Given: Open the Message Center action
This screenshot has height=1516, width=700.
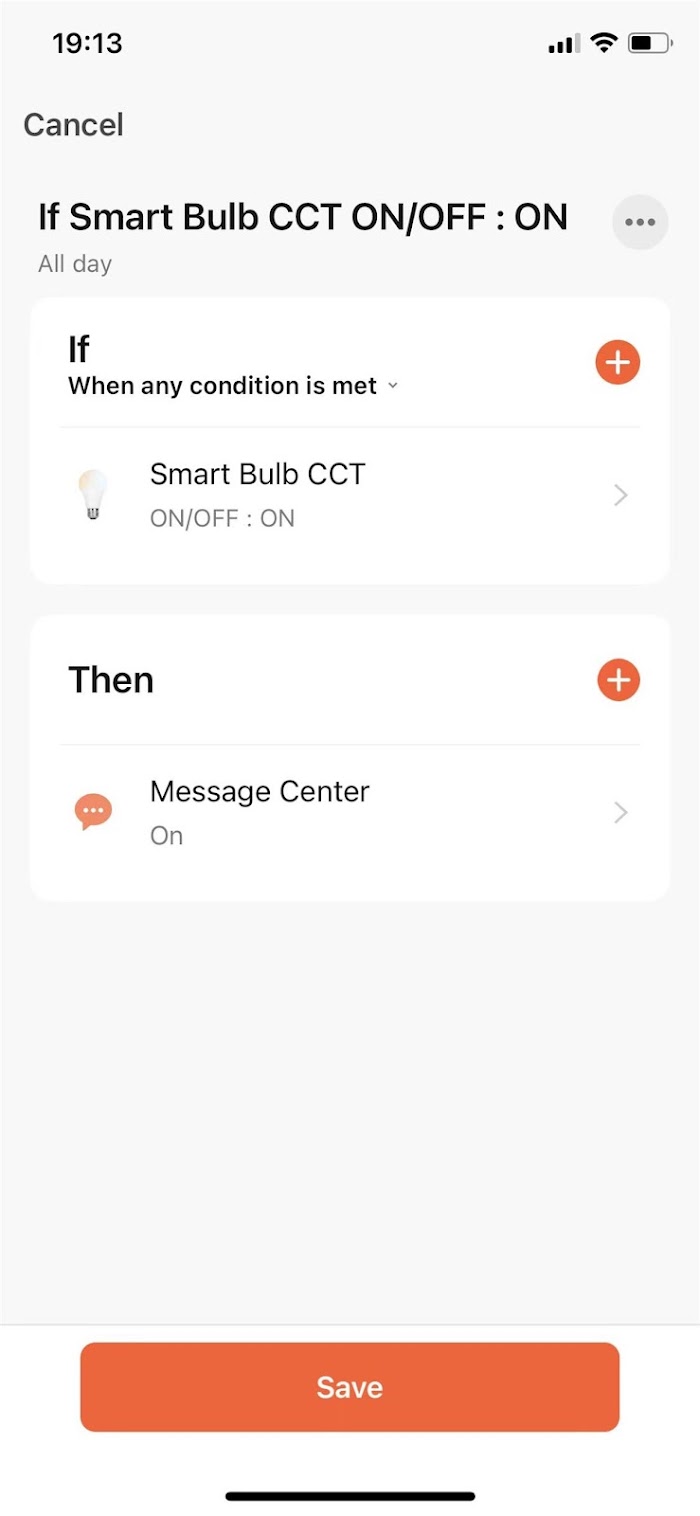Looking at the screenshot, I should 350,812.
